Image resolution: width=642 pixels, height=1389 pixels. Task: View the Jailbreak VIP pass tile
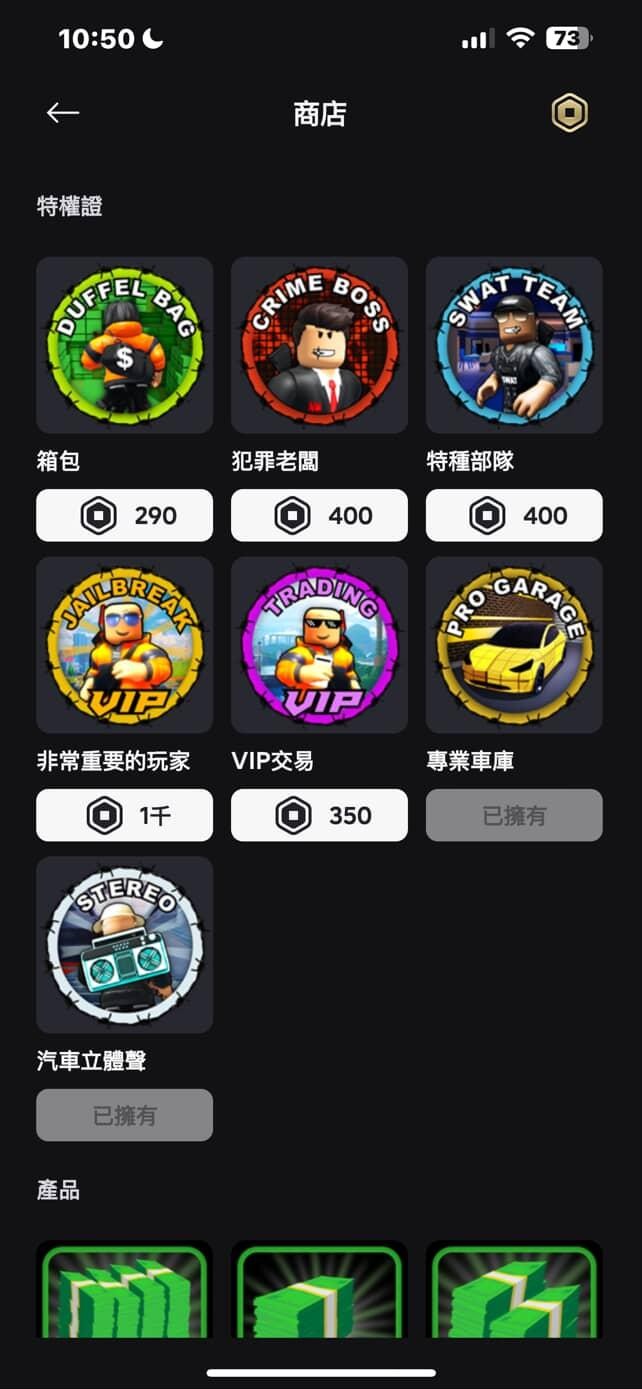tap(124, 645)
